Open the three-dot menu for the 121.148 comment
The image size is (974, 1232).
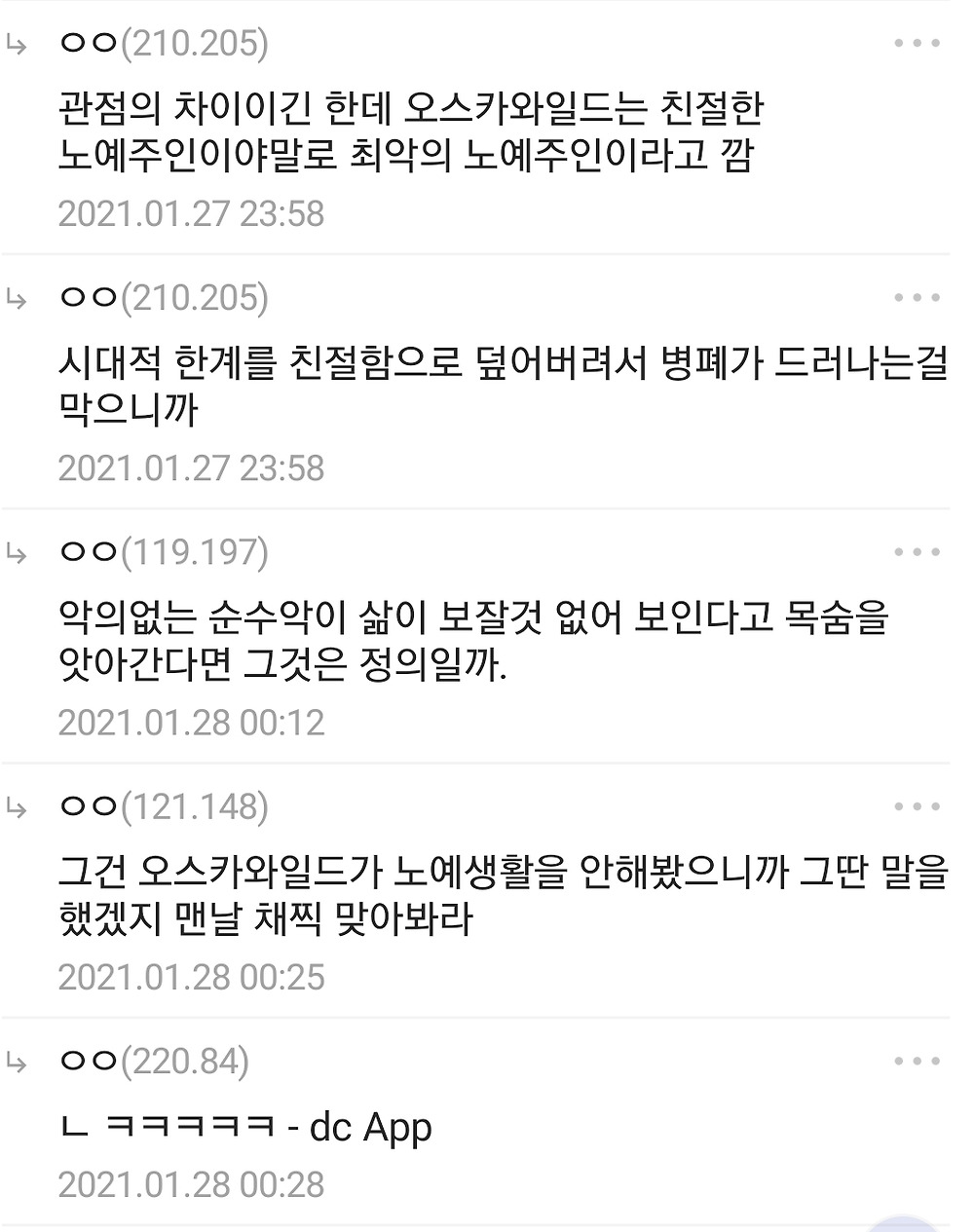917,806
